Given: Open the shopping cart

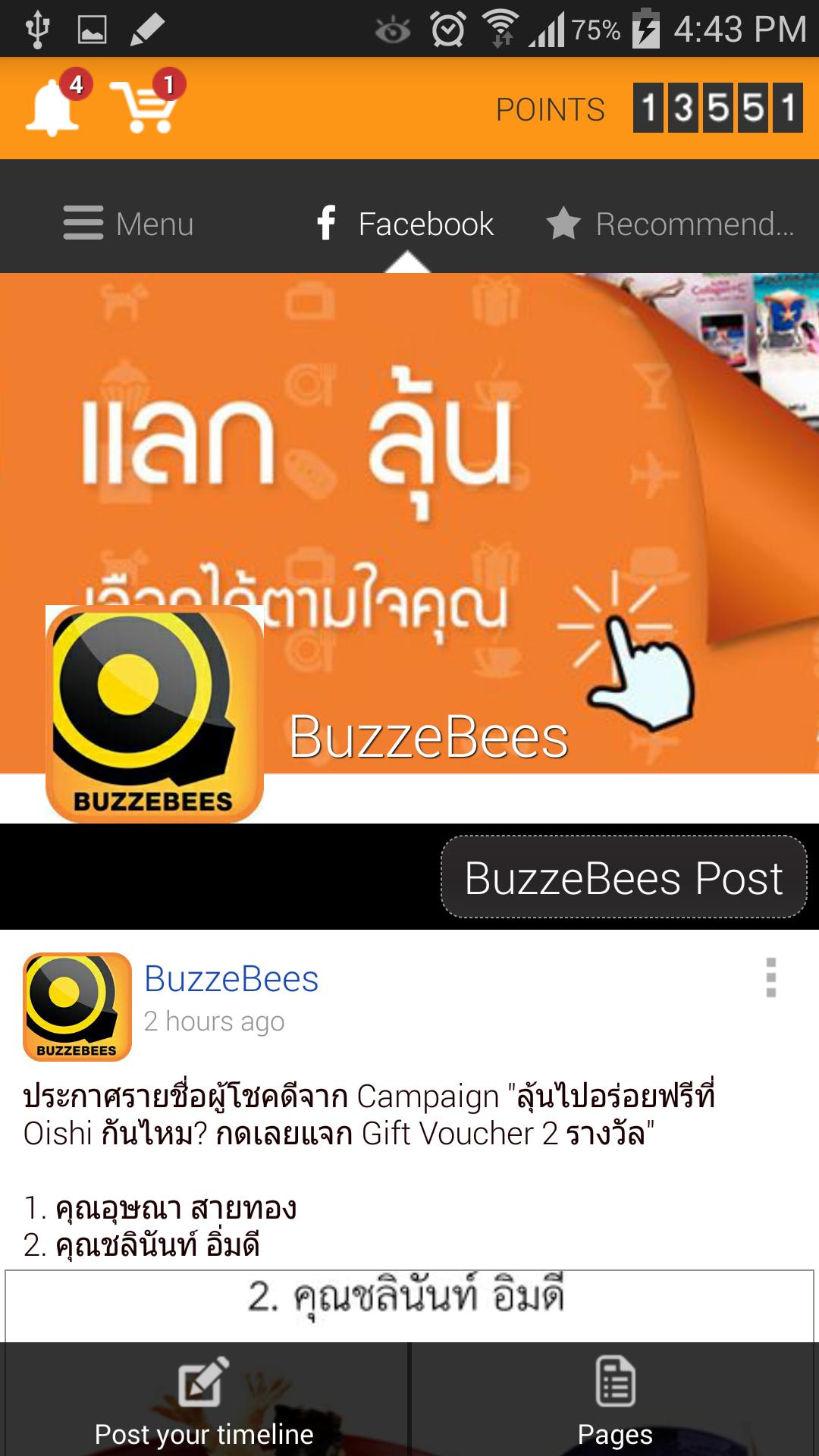Looking at the screenshot, I should (x=144, y=108).
